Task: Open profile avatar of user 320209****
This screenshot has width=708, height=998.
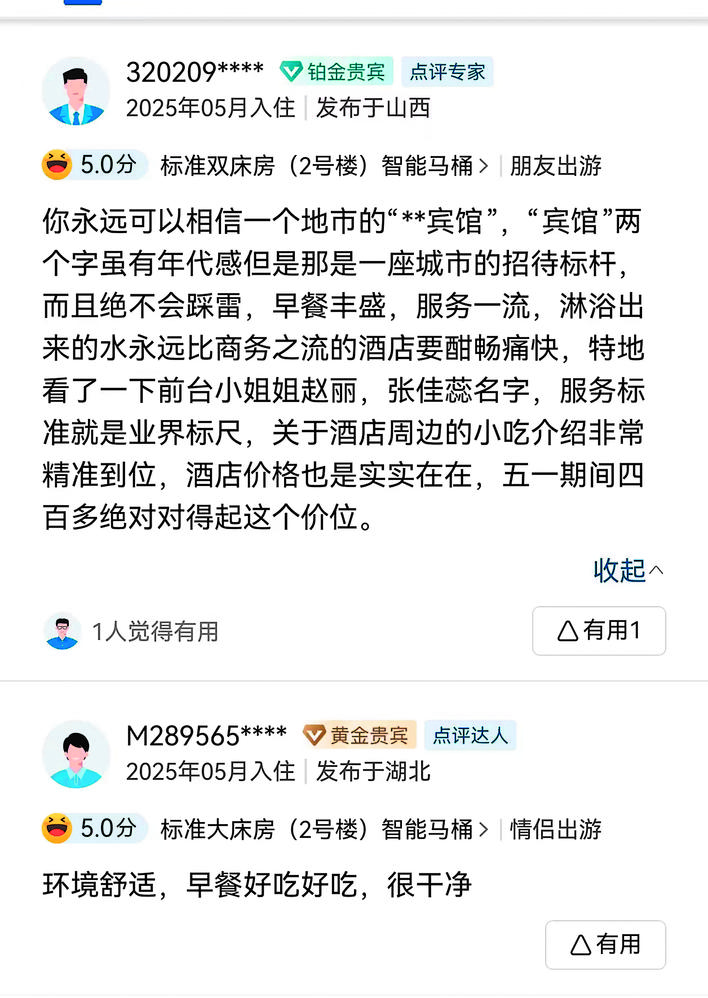Action: 76,91
